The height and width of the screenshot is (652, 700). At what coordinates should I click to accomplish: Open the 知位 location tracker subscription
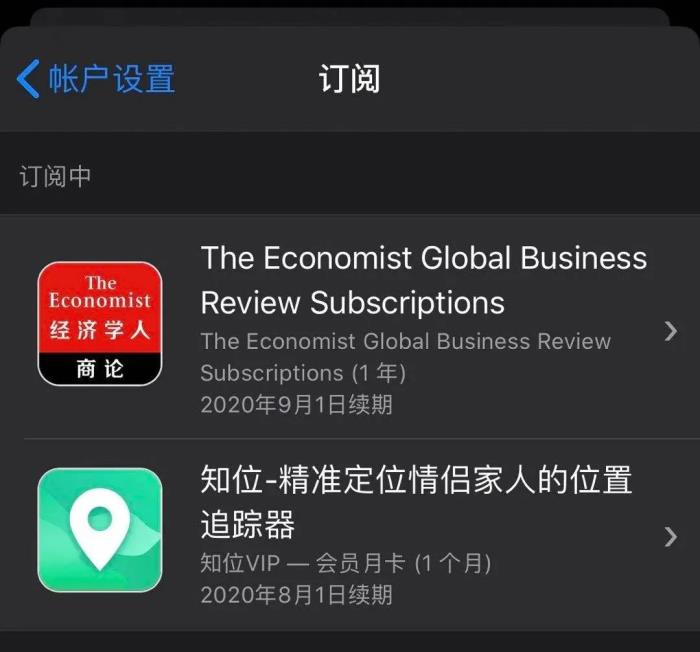pos(400,535)
